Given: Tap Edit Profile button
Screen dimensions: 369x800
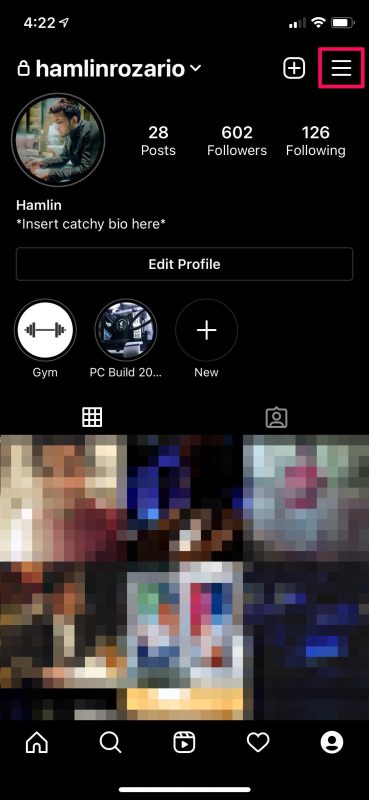Looking at the screenshot, I should coord(184,264).
